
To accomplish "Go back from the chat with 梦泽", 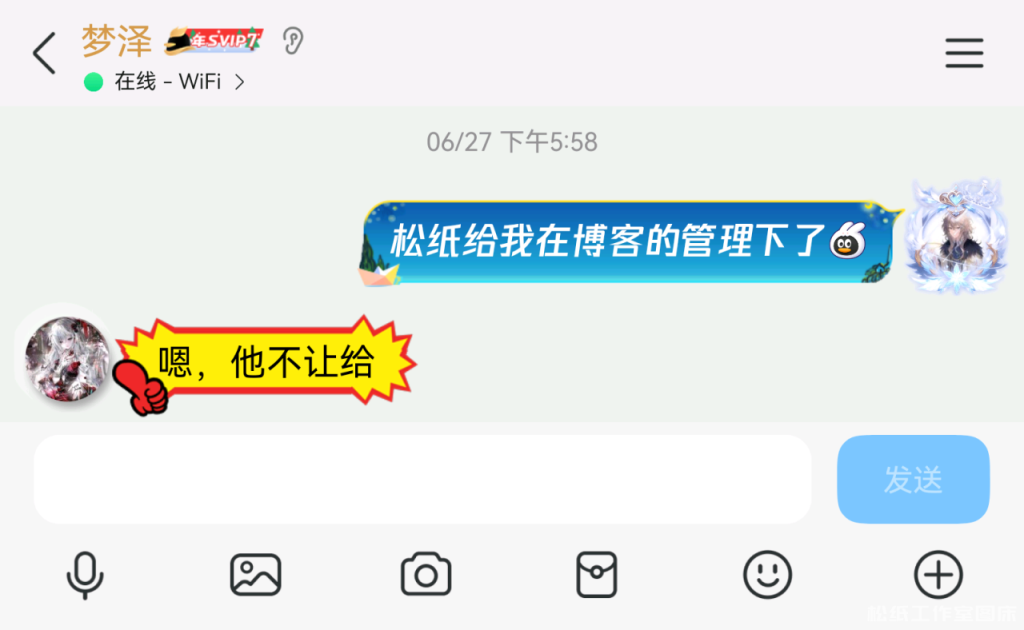I will 45,53.
